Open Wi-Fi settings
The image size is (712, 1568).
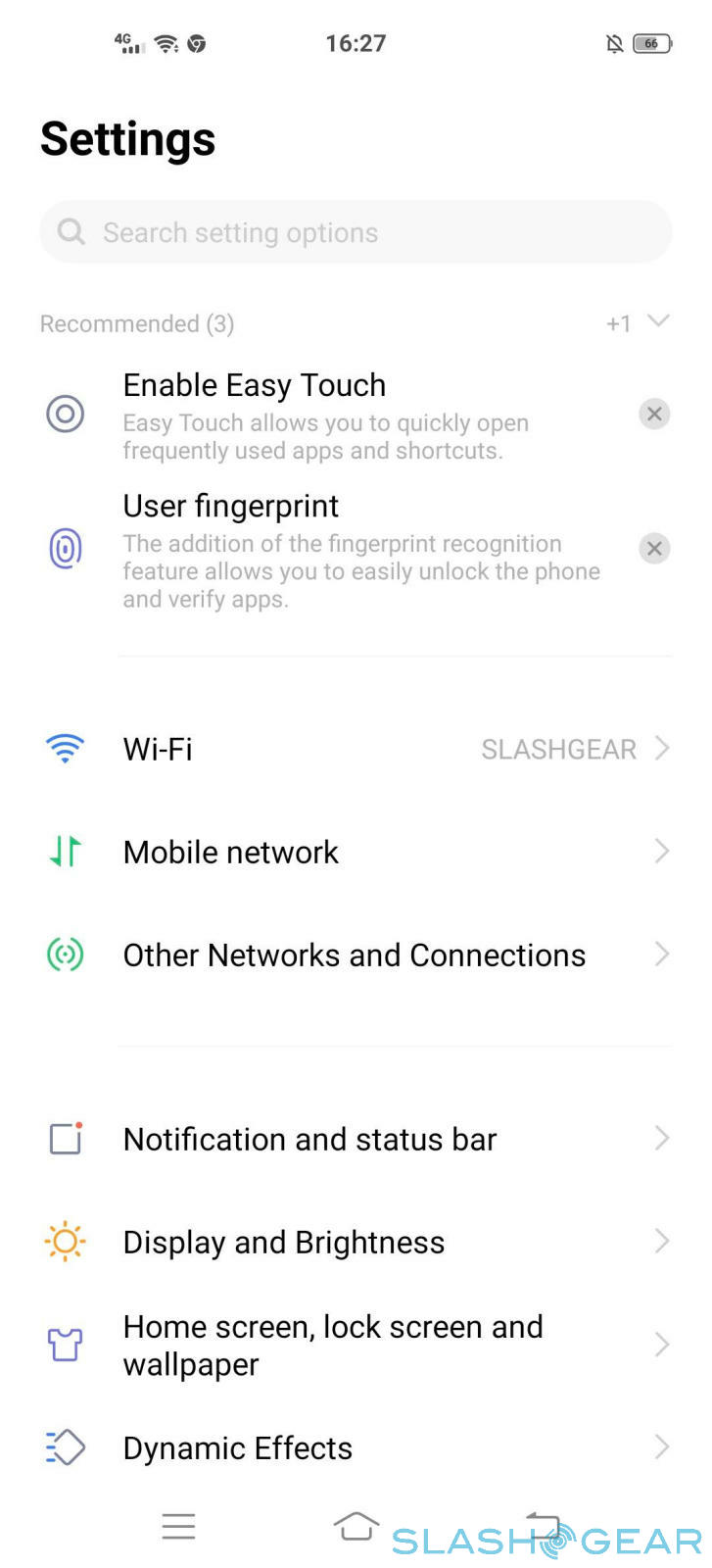(x=356, y=749)
